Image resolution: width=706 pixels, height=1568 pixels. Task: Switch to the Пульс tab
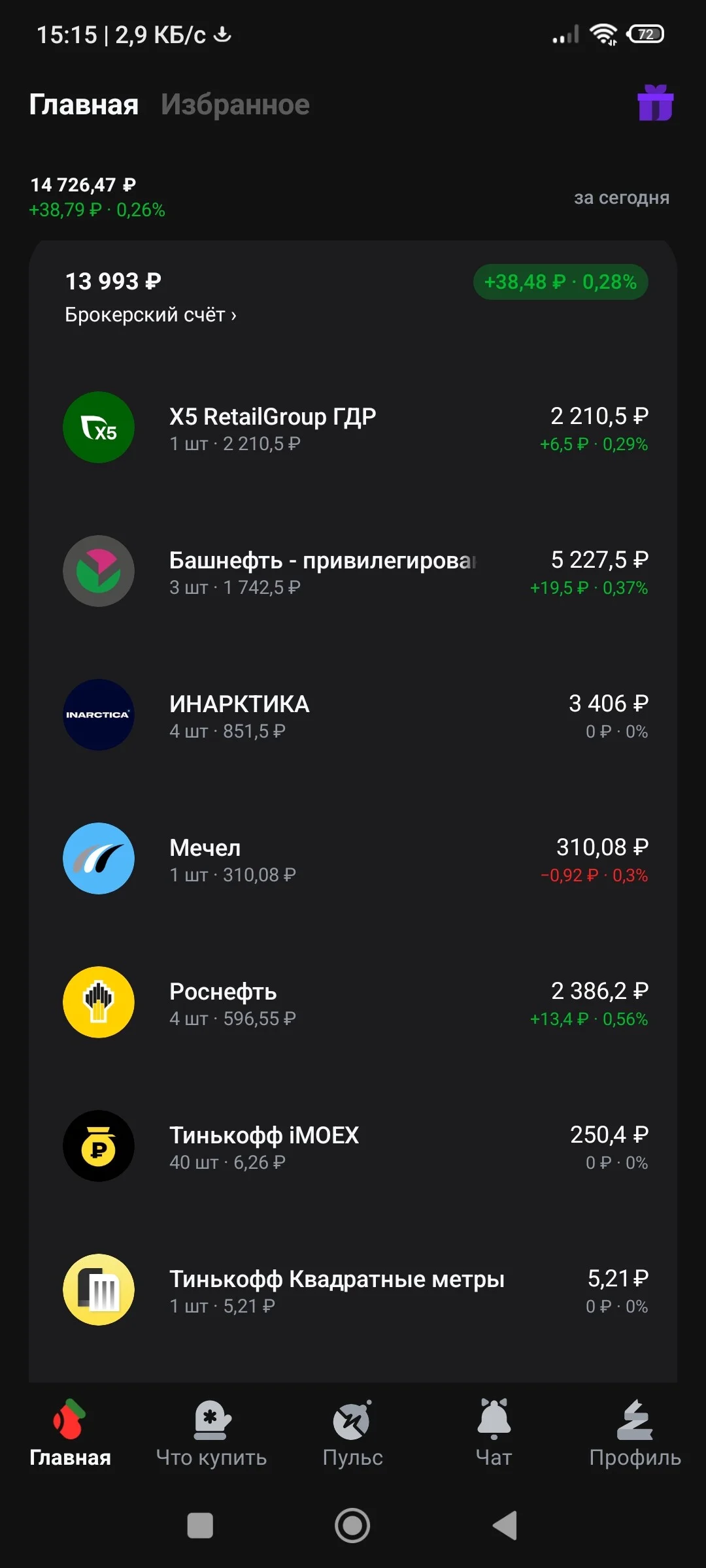352,1433
